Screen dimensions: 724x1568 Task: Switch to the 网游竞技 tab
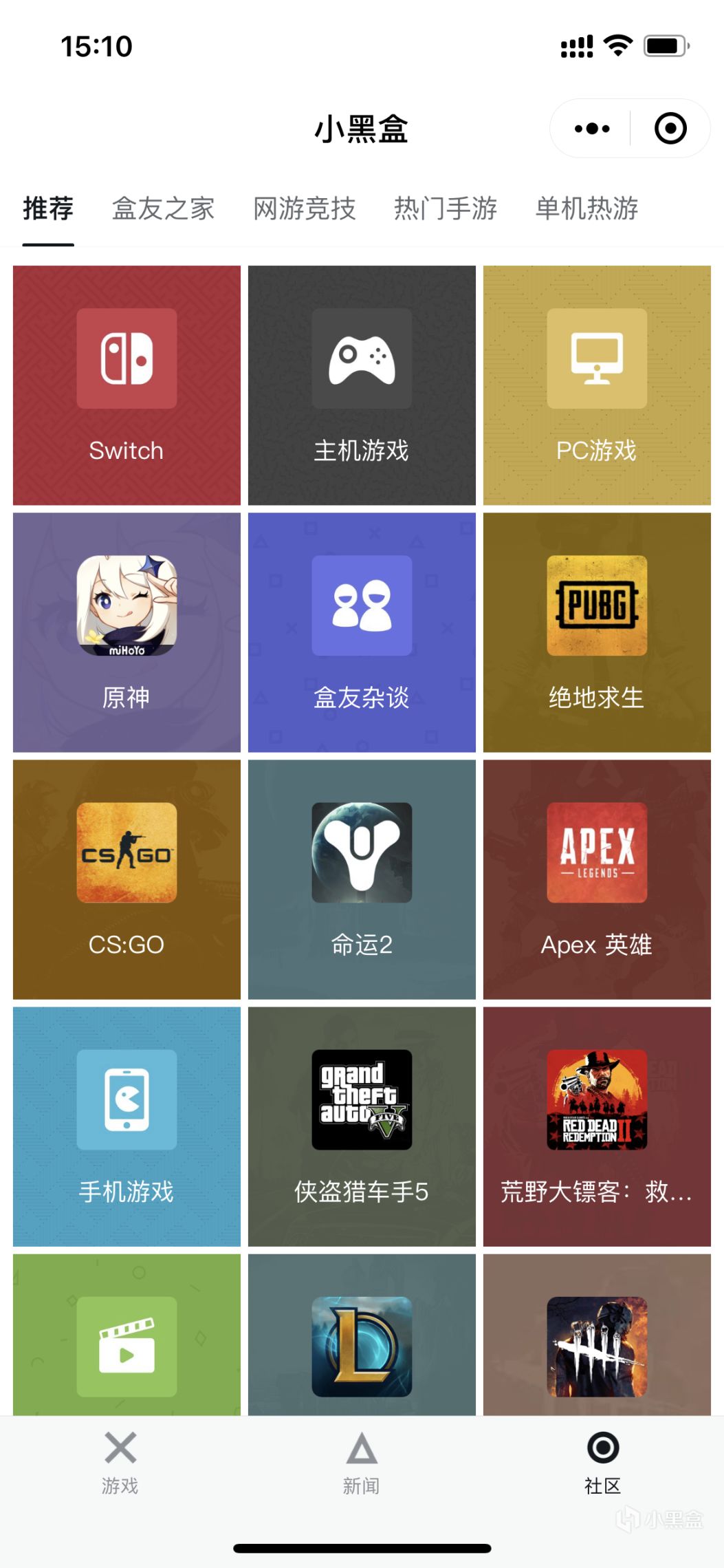click(x=304, y=208)
